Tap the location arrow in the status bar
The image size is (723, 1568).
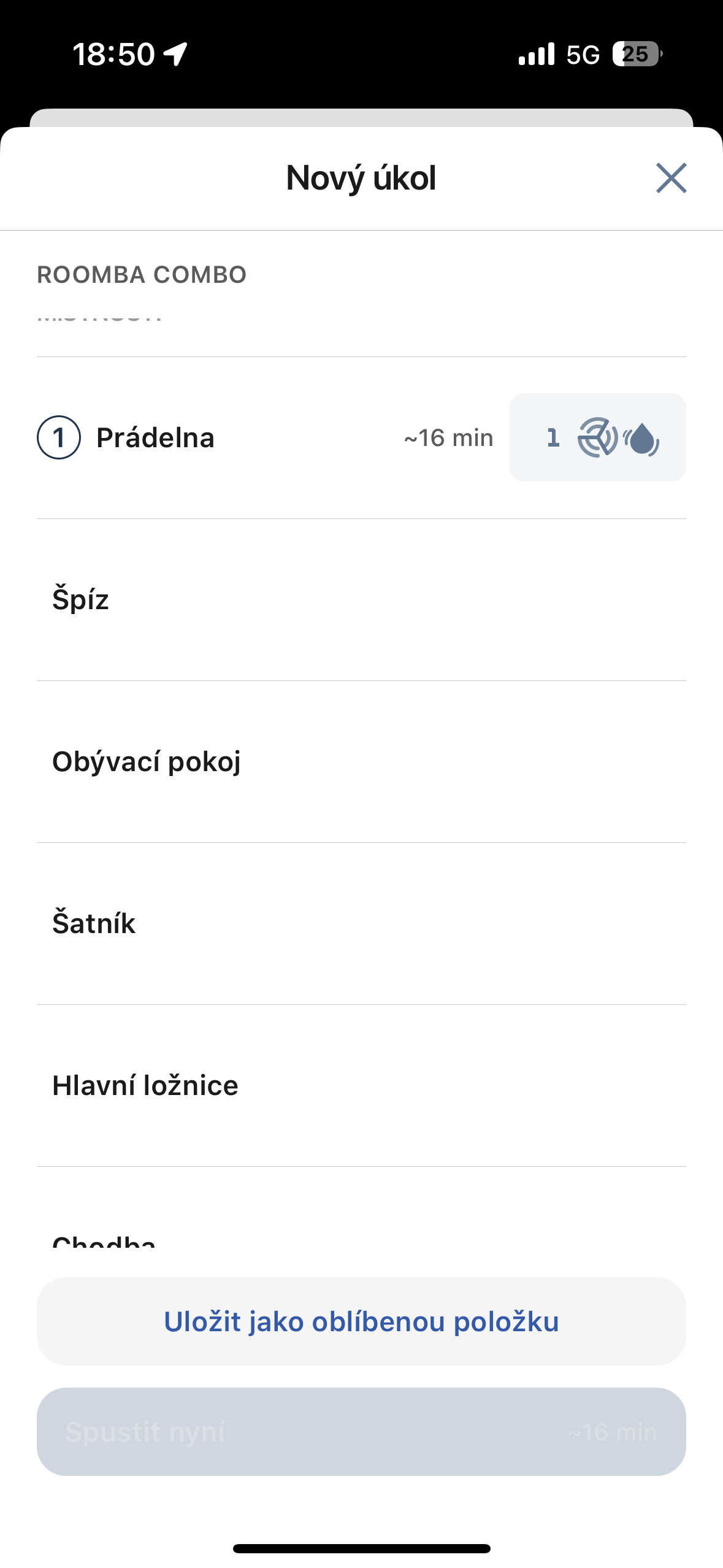point(175,54)
